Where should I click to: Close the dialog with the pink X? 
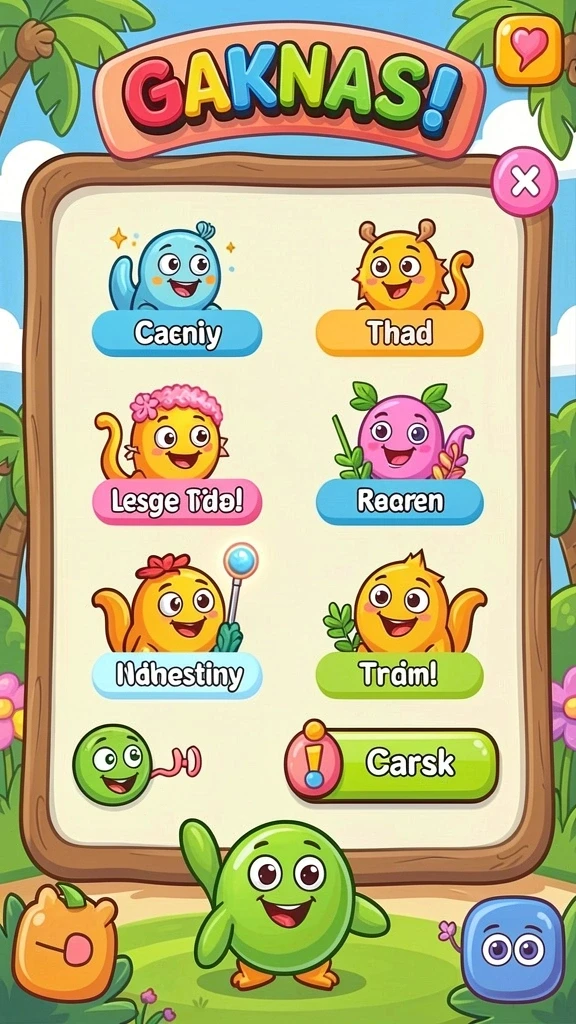524,181
